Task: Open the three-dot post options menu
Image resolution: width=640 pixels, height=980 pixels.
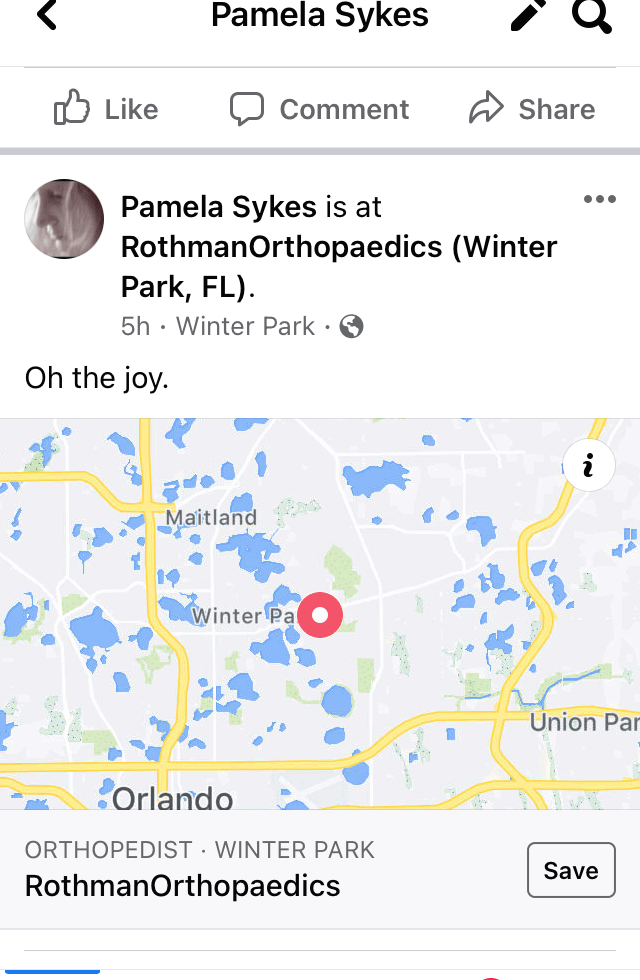Action: 599,200
